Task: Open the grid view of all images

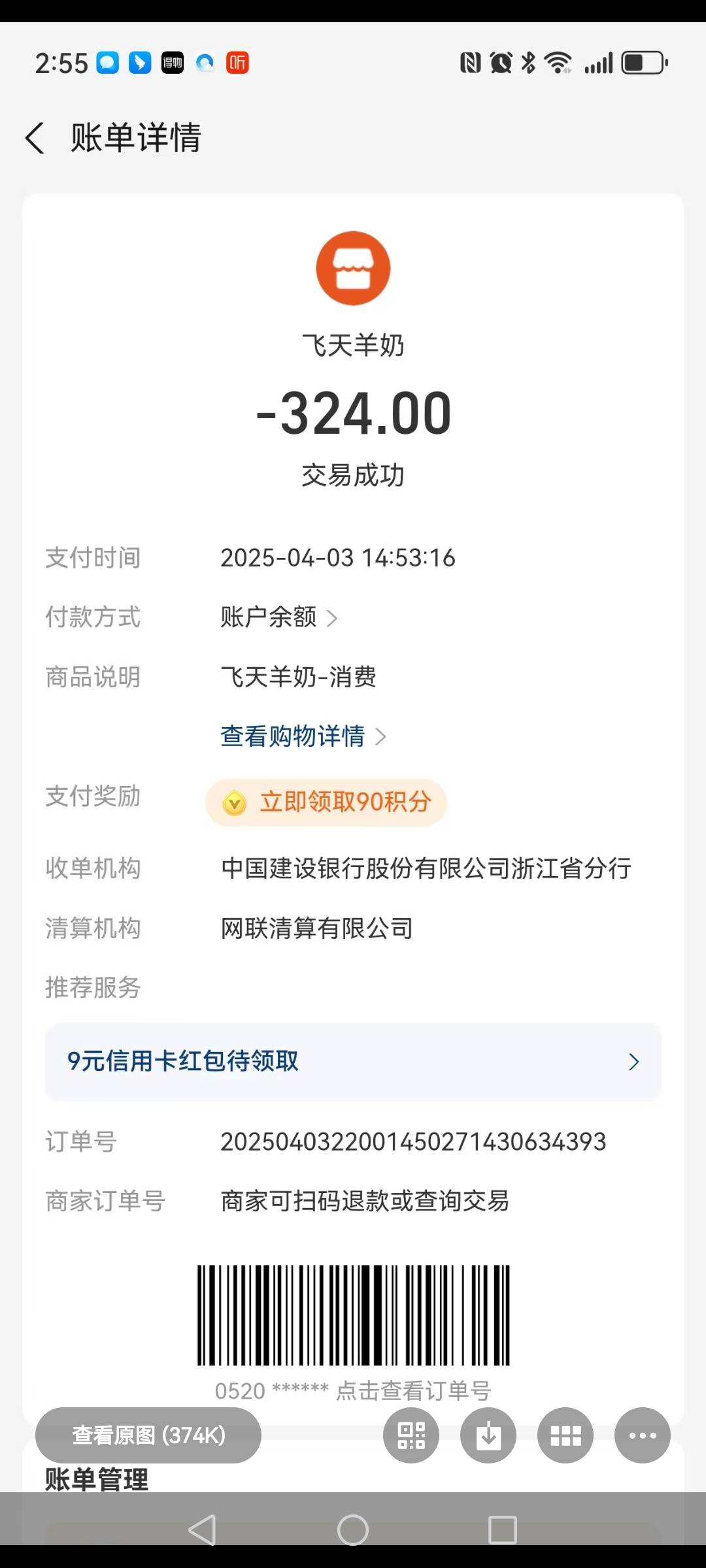Action: coord(565,1435)
